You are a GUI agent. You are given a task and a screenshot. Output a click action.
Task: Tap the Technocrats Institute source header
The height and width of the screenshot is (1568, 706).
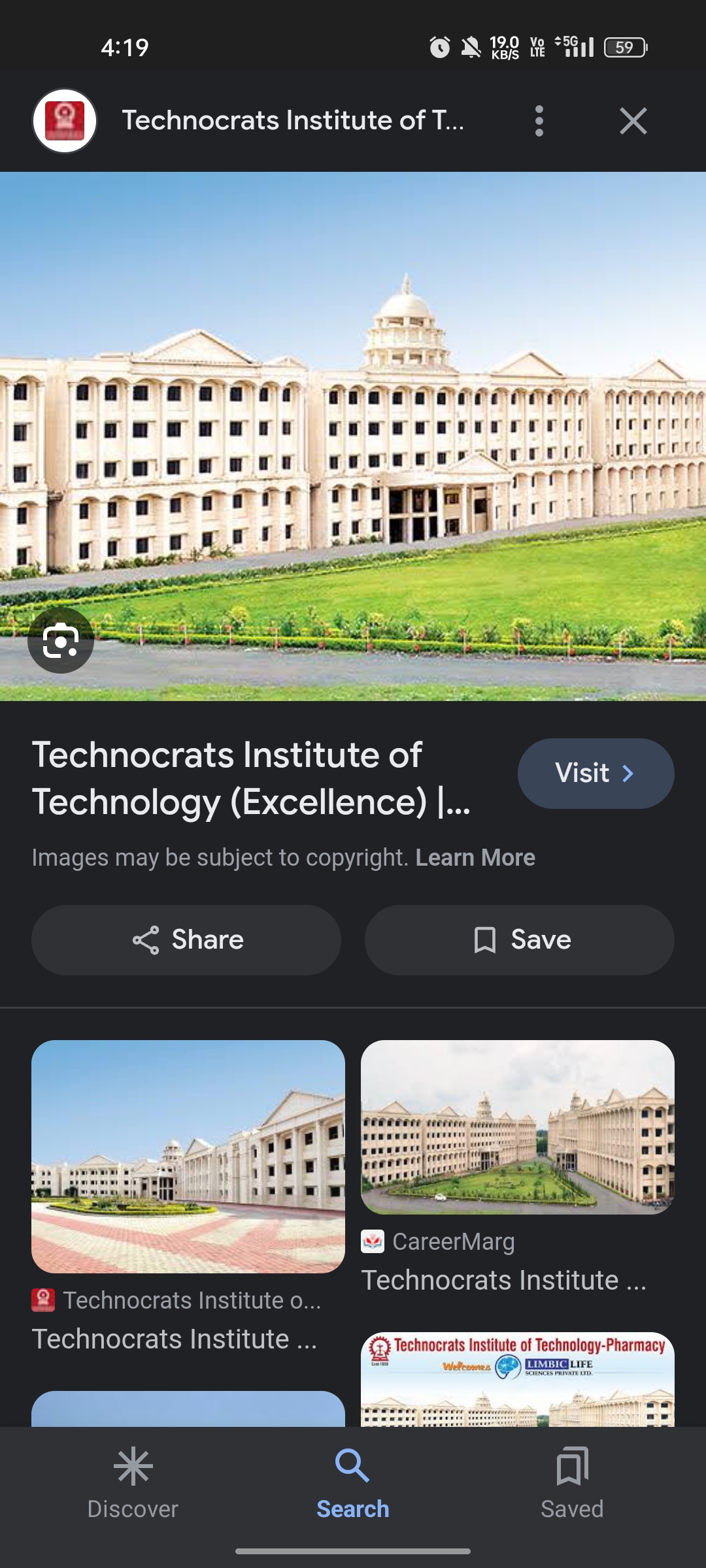click(x=293, y=120)
